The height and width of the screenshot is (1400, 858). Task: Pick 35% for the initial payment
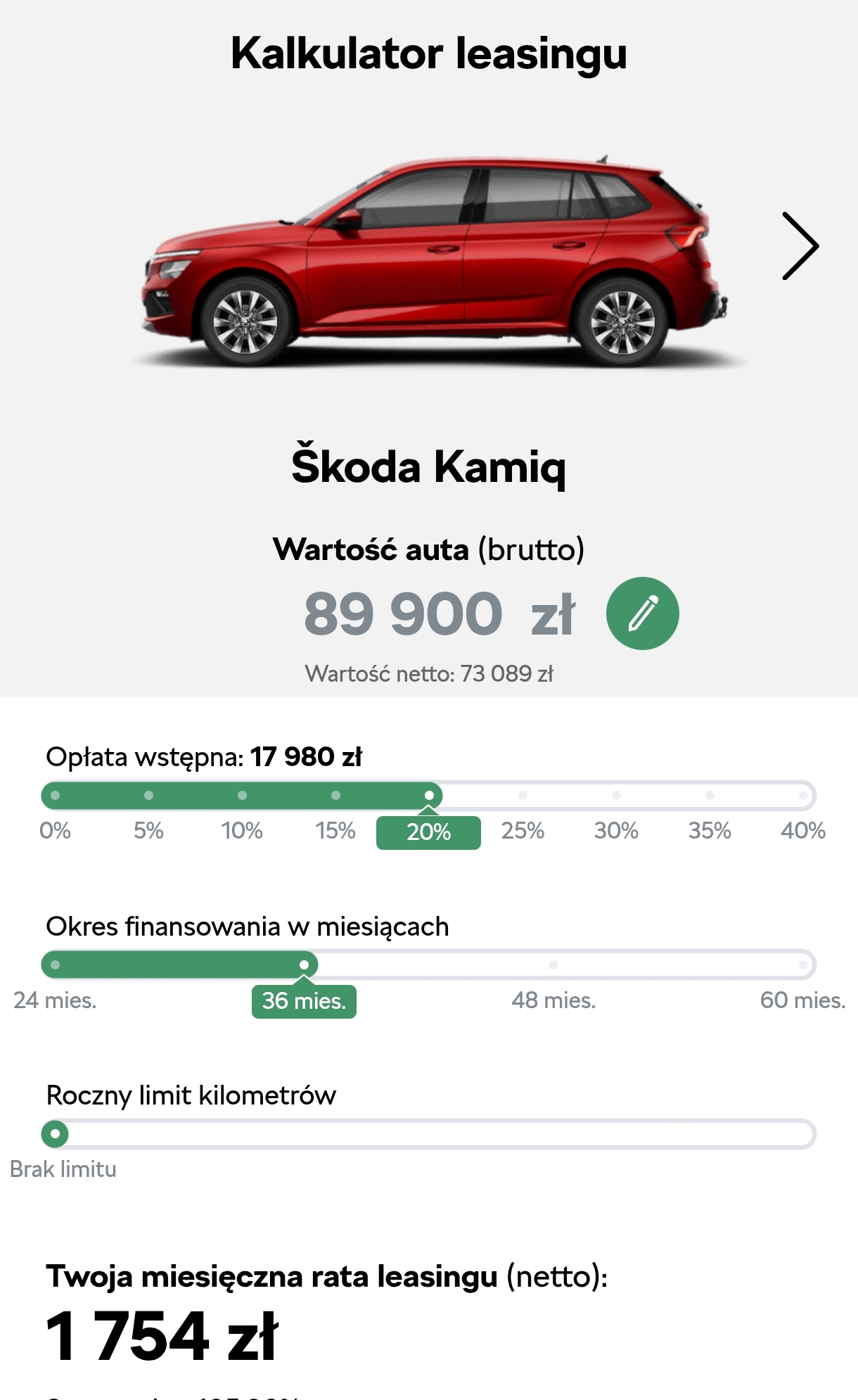(710, 796)
